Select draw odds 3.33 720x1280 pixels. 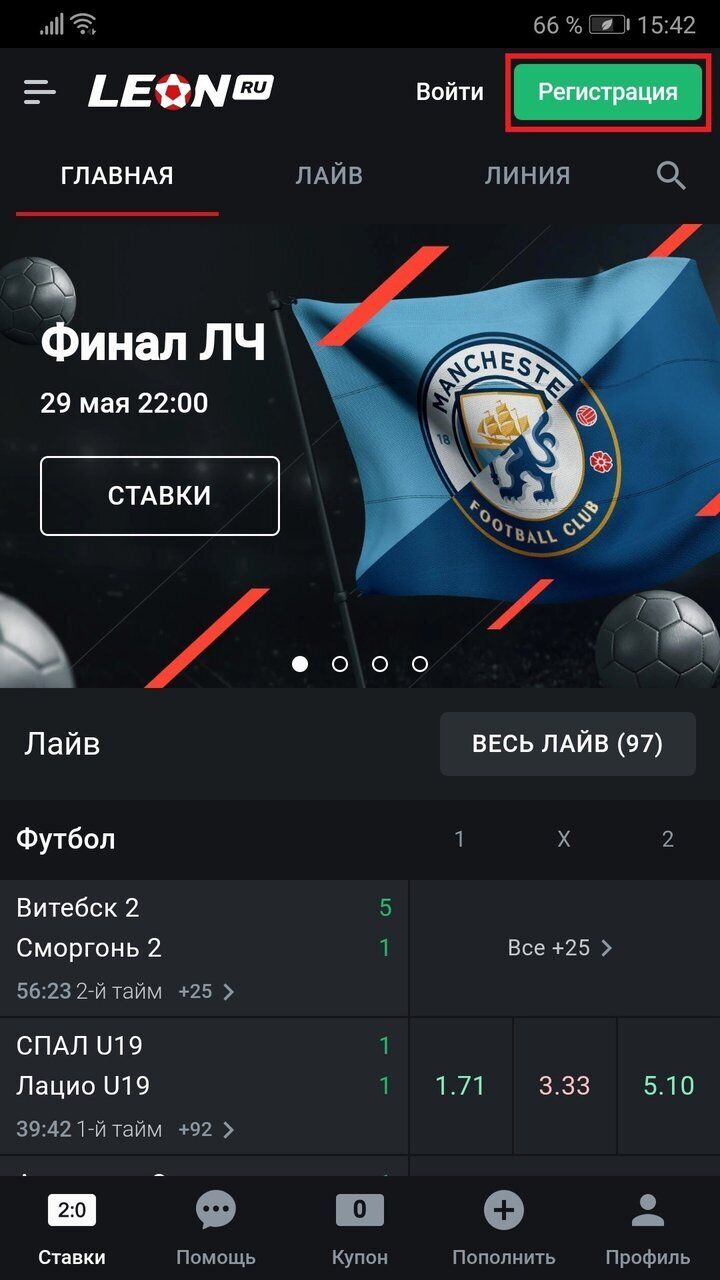pos(564,1086)
